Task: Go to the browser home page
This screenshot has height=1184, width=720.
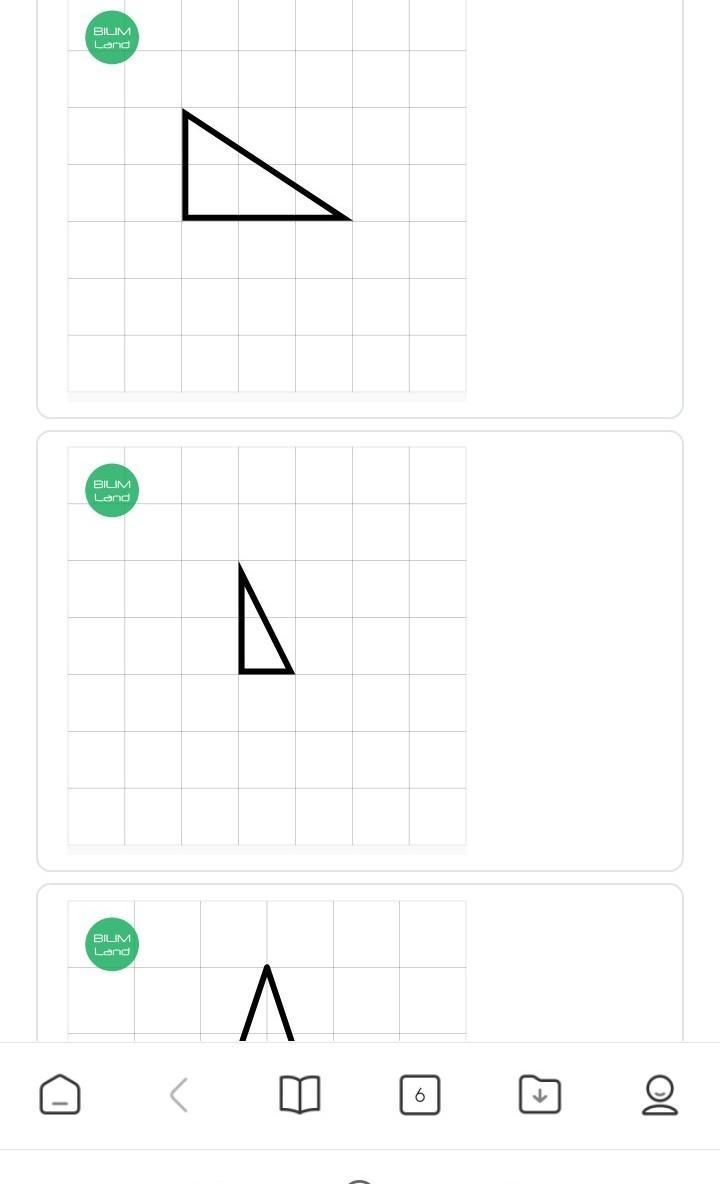Action: point(60,1094)
